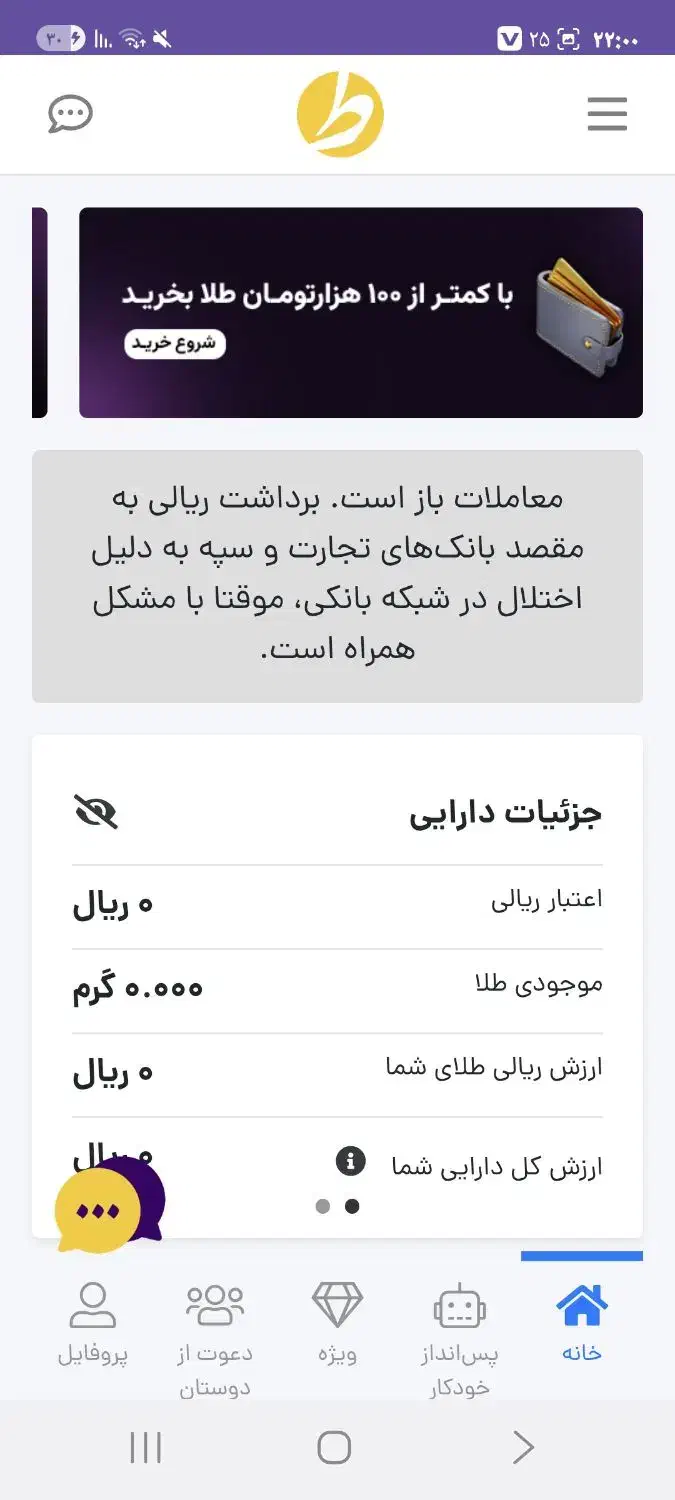The height and width of the screenshot is (1500, 675).
Task: Switch to the پروفایل tab
Action: pos(92,1325)
